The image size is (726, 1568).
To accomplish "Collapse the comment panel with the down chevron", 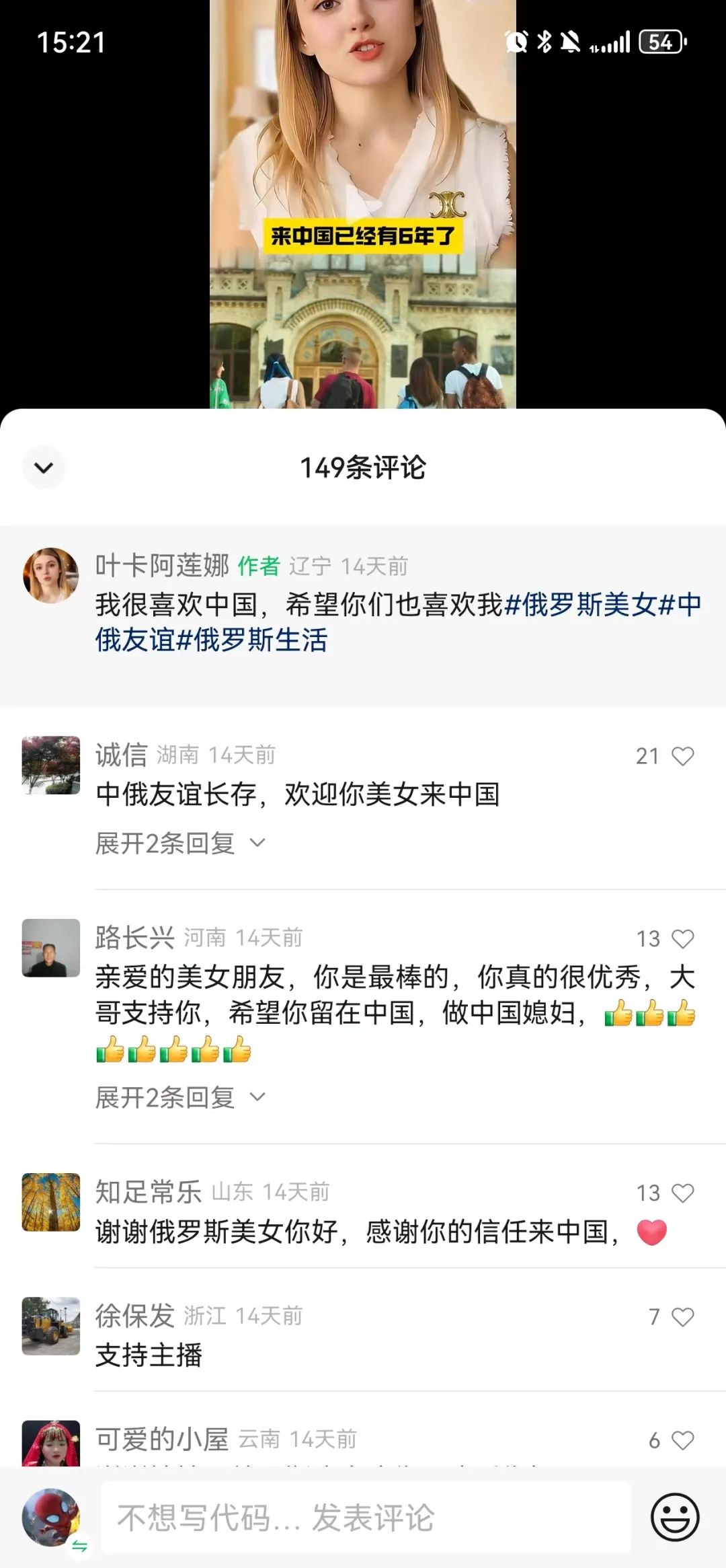I will coord(43,468).
